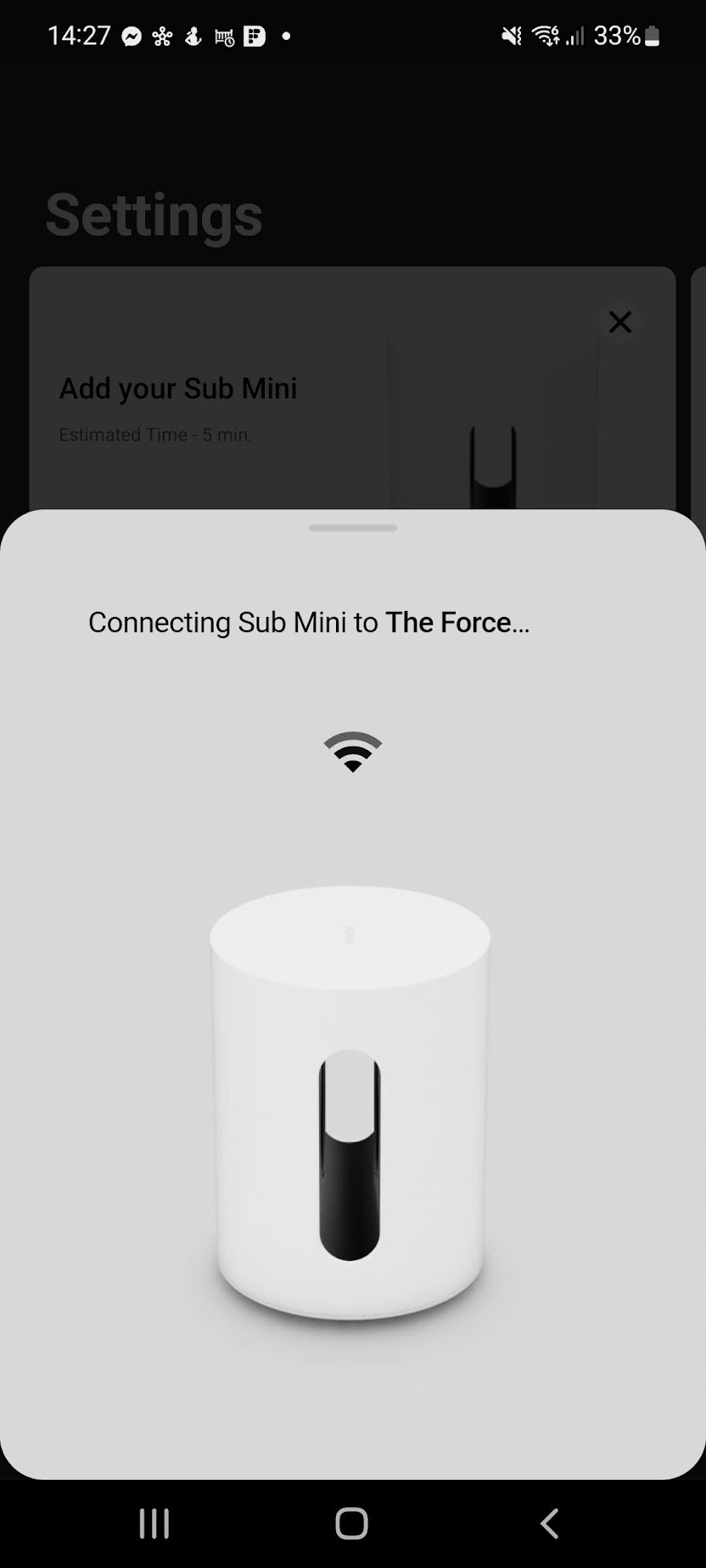Open the Add your Sub Mini card

point(352,389)
